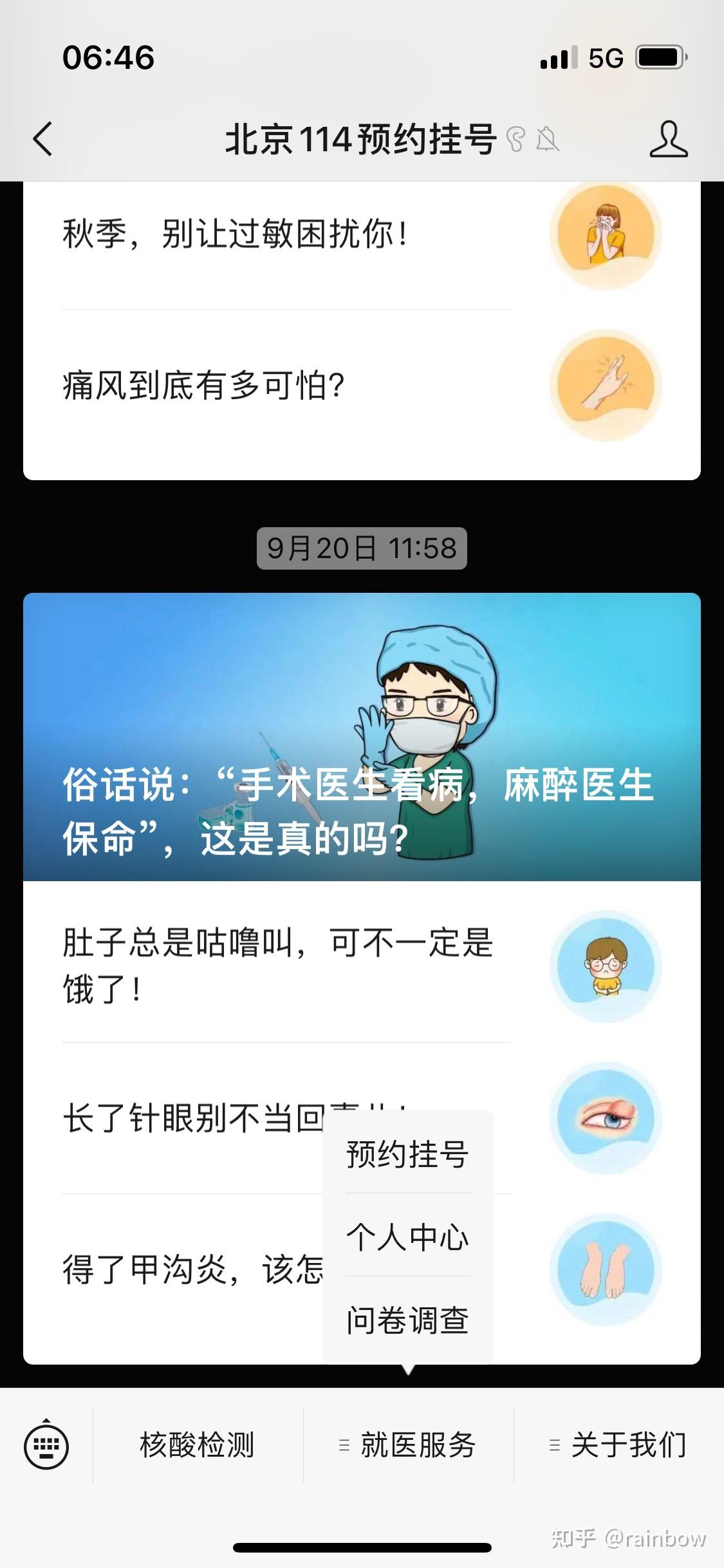Tap the 核酸检测 menu button
This screenshot has width=724, height=1568.
coord(198,1446)
